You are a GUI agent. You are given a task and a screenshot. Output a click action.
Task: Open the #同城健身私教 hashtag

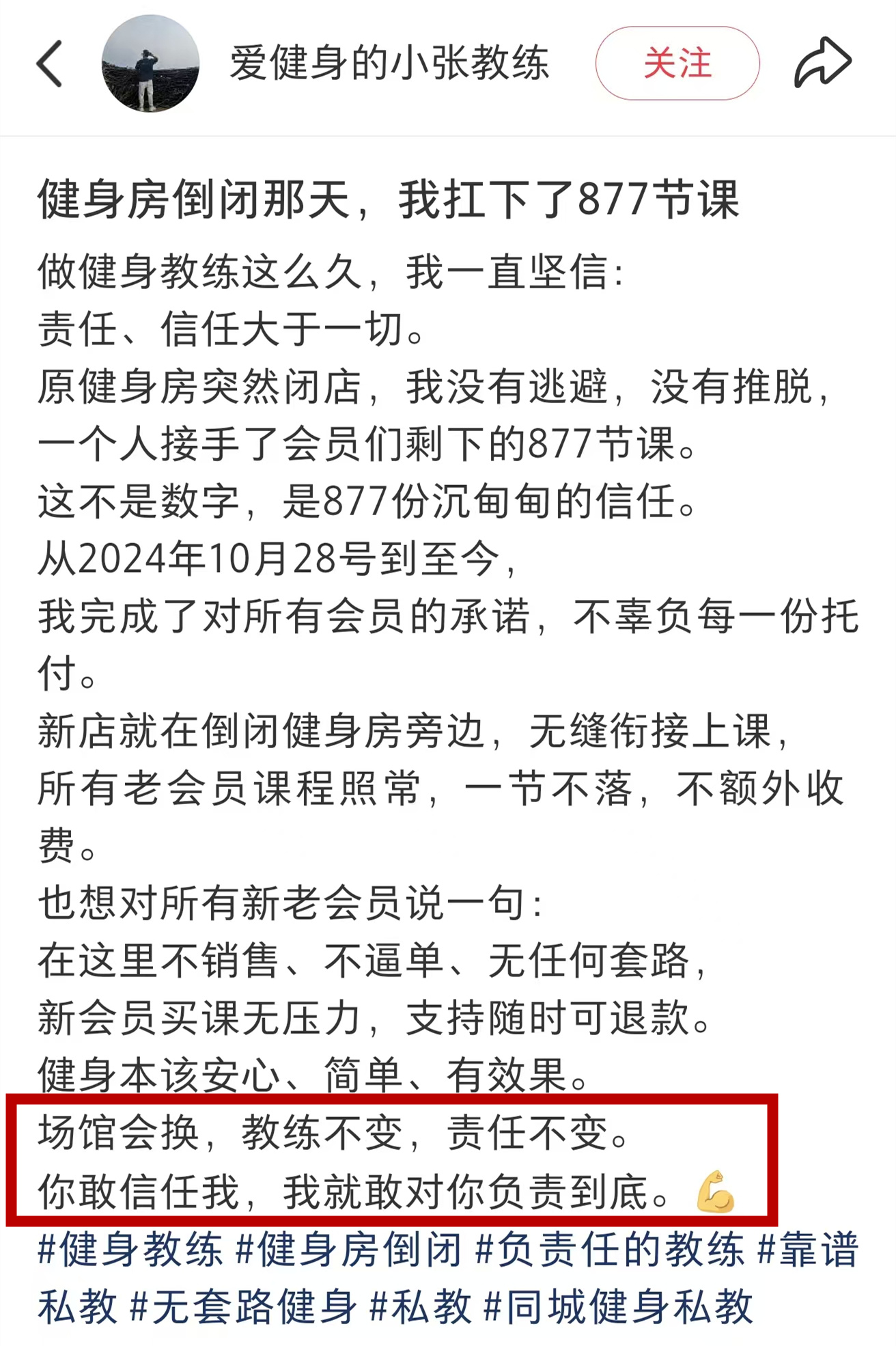[x=618, y=1307]
